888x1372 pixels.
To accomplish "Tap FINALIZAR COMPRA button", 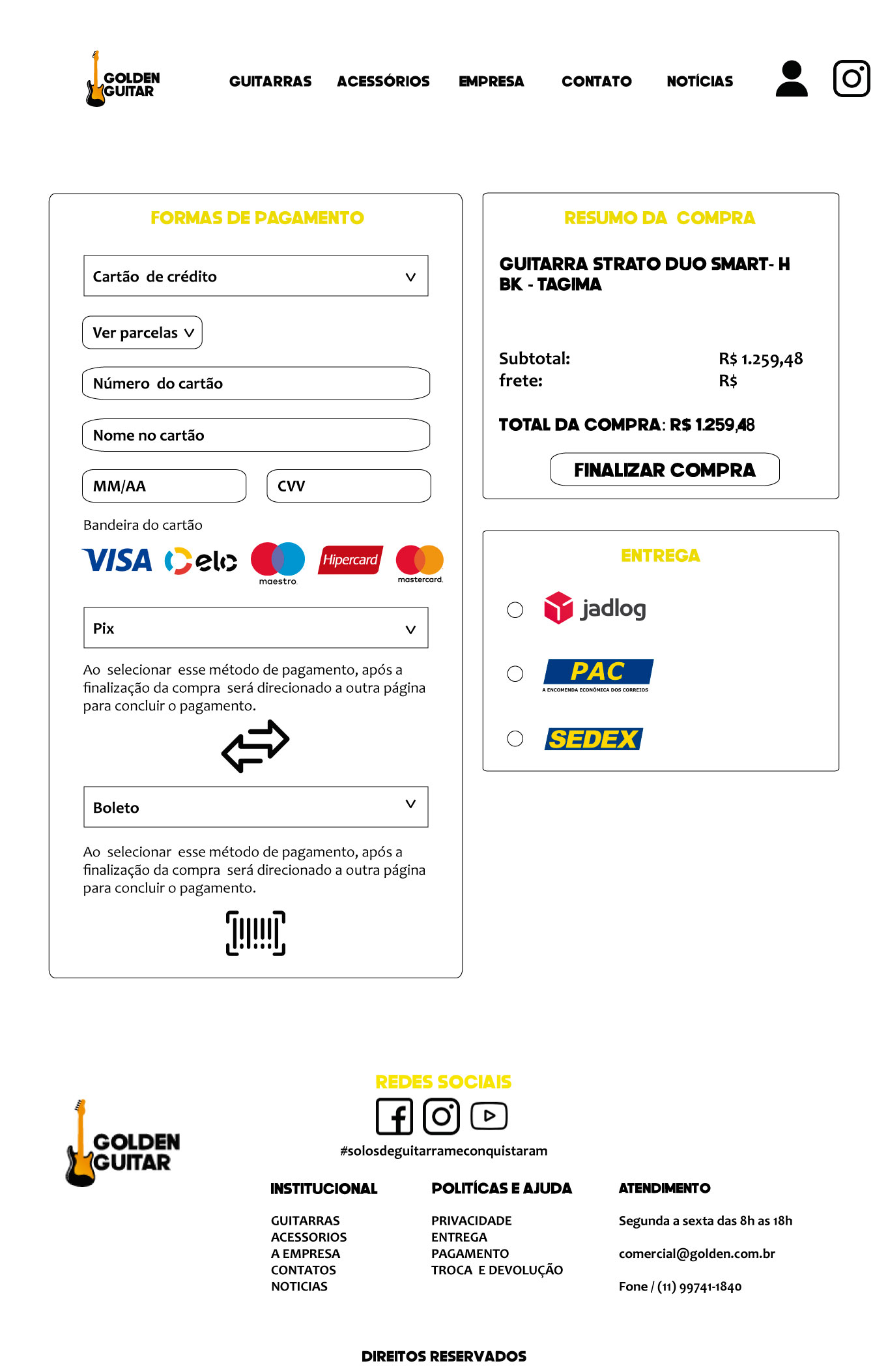I will tap(664, 470).
